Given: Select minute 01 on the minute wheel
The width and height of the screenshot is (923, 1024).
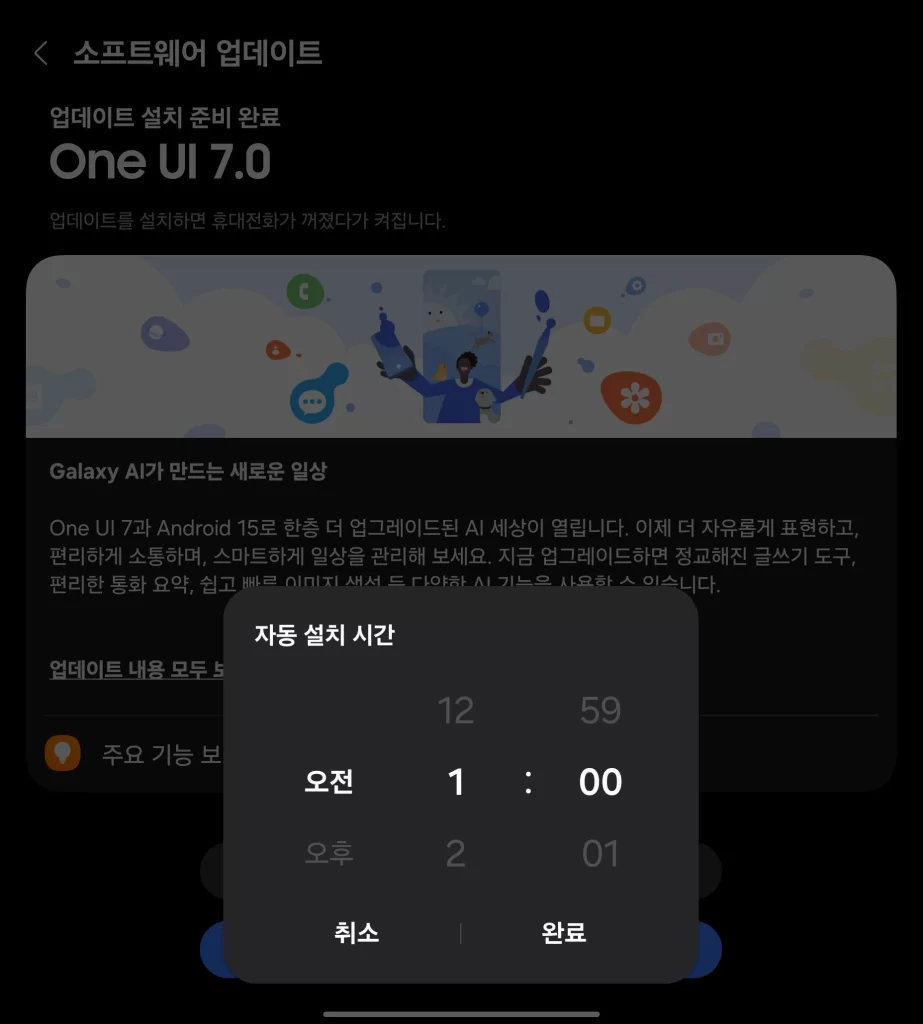Looking at the screenshot, I should point(600,854).
